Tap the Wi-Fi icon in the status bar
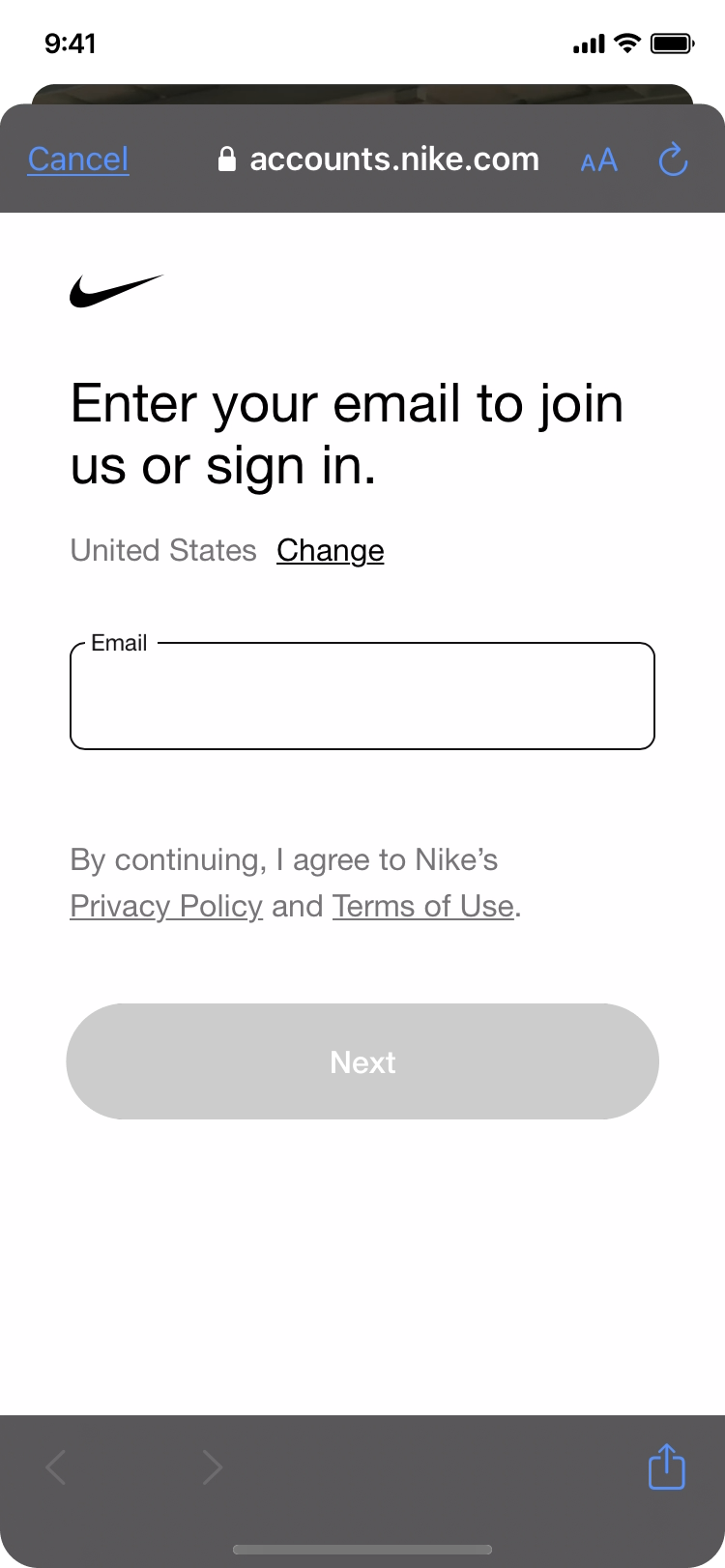This screenshot has width=725, height=1568. coord(626,43)
